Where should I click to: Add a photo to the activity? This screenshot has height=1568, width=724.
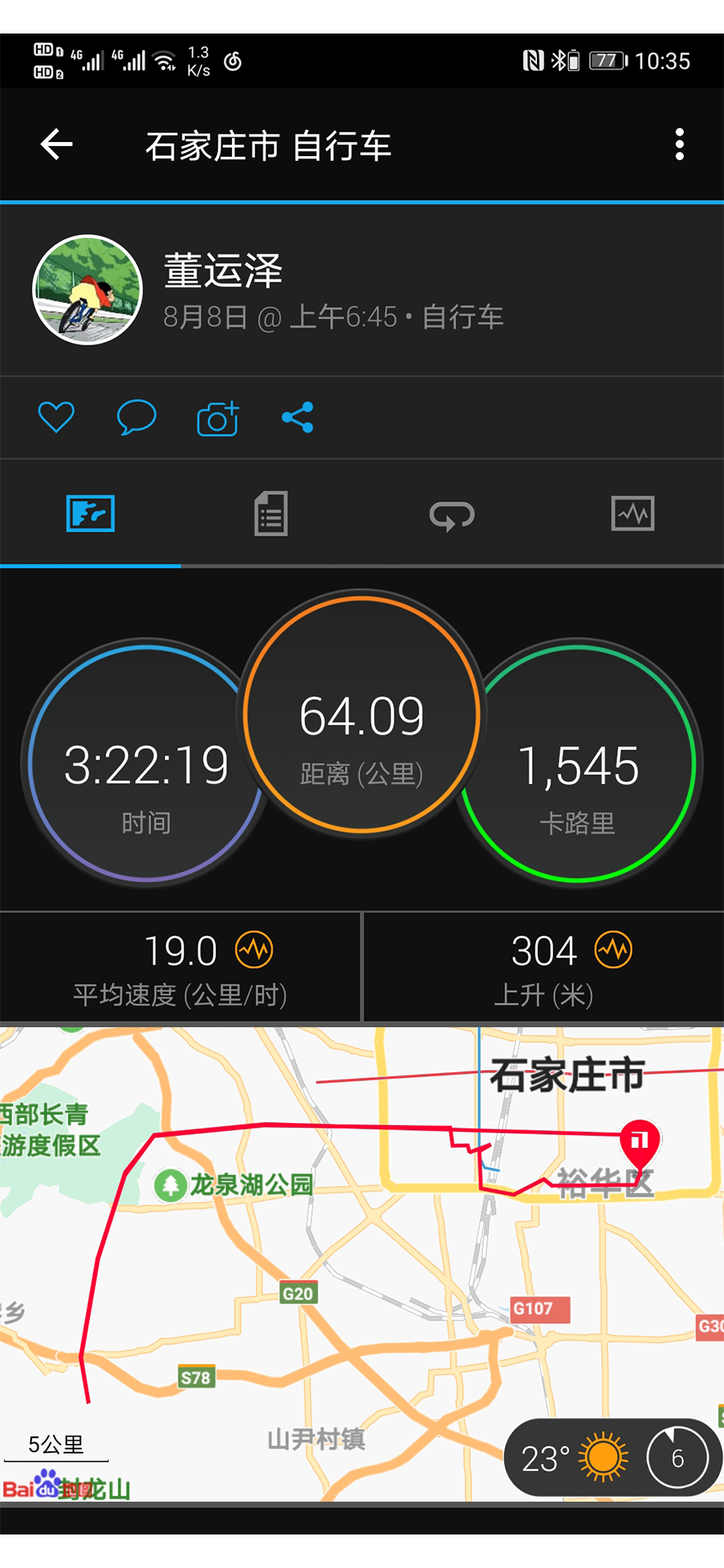pos(217,418)
